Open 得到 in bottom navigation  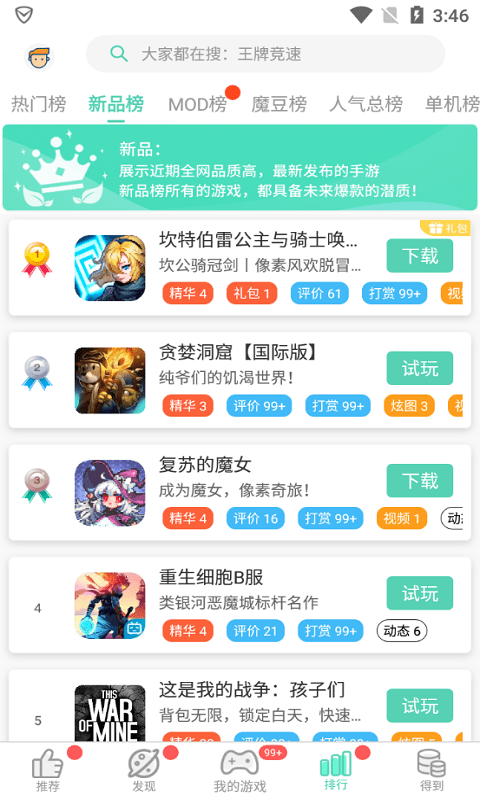point(432,770)
